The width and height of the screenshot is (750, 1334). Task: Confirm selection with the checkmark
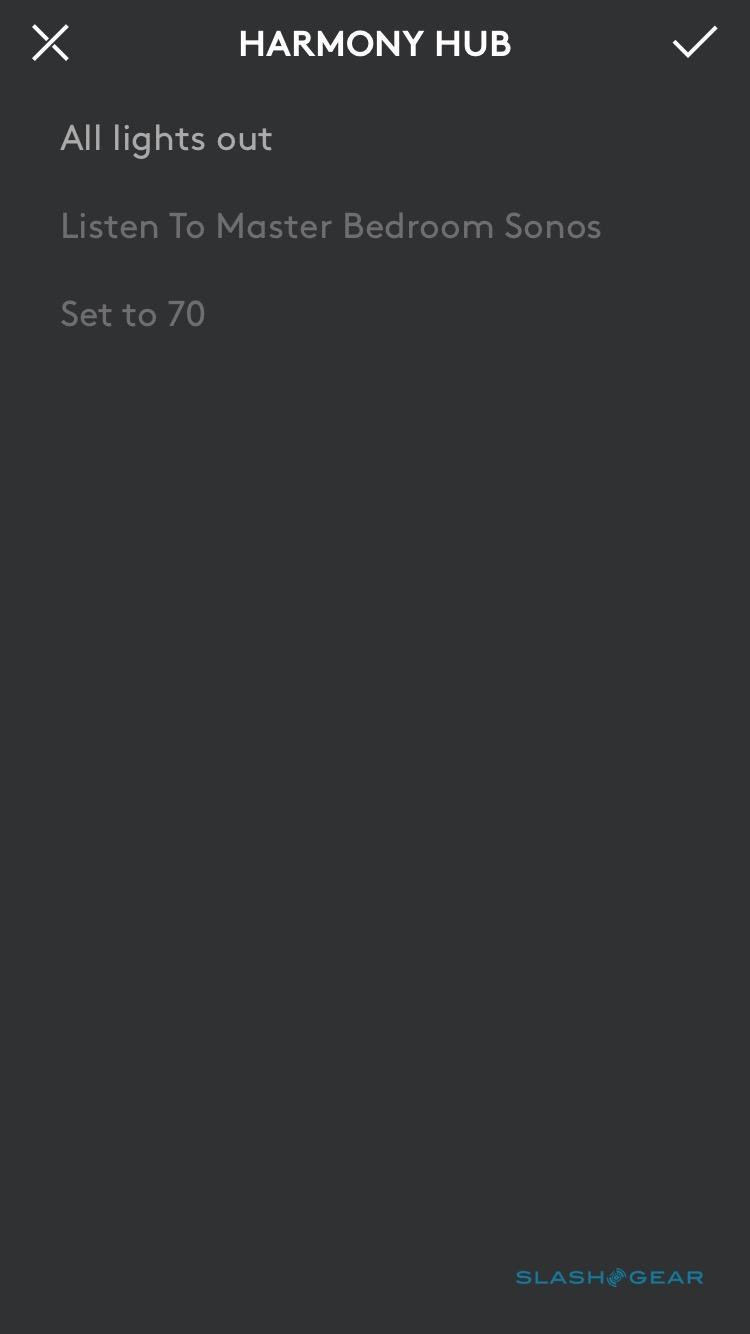pos(694,43)
